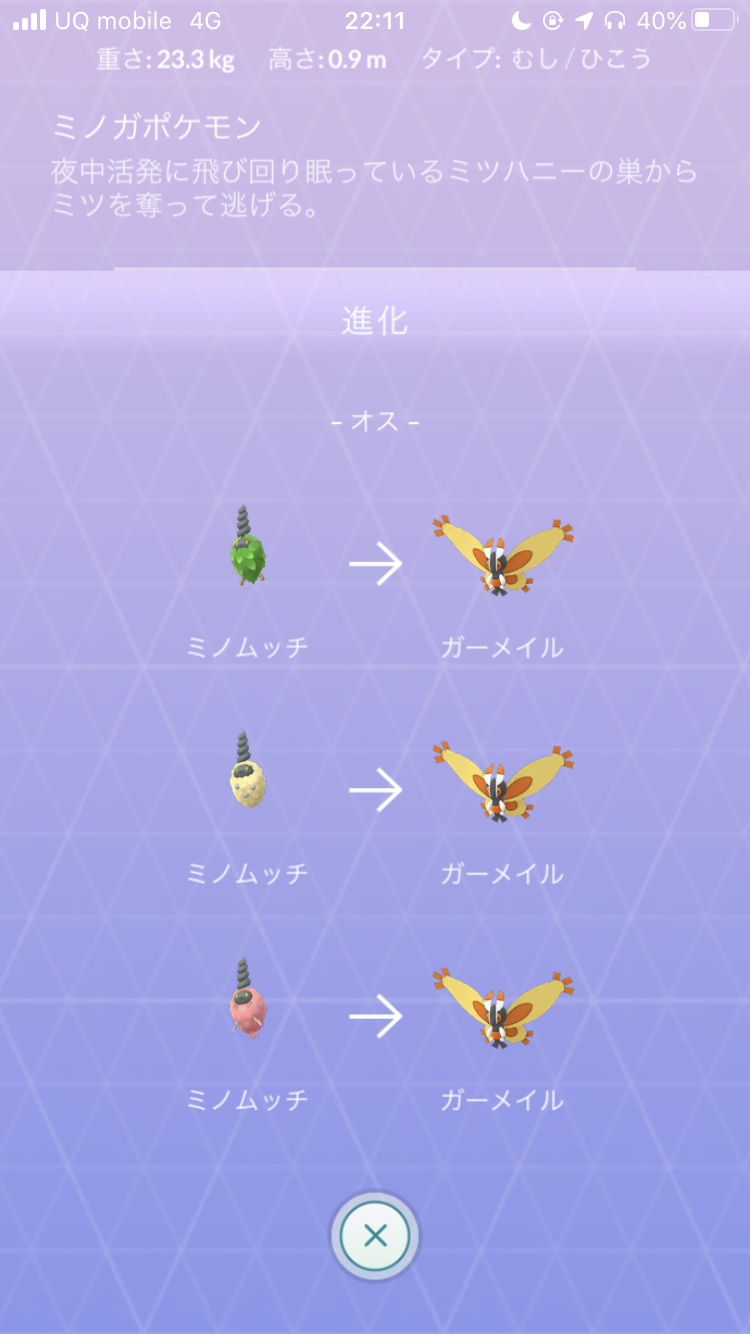Open the yellow Sandy Cloak ミノムッチ entry
This screenshot has width=750, height=1334.
click(x=246, y=777)
